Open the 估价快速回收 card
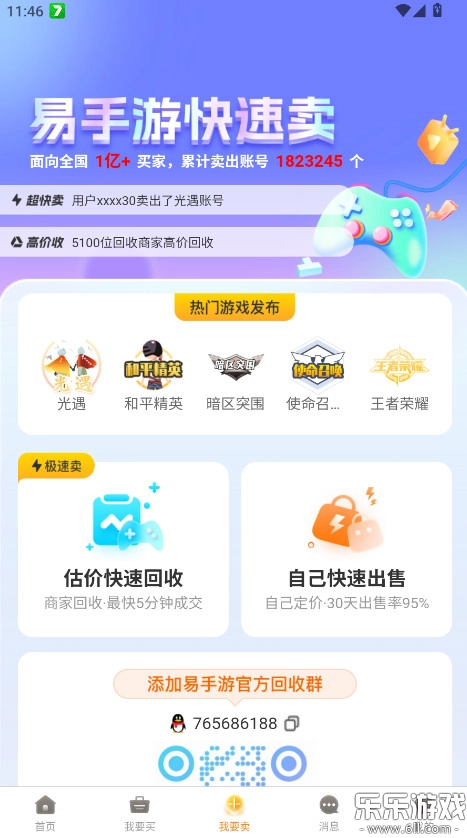Screen dimensions: 467x838 [x=123, y=549]
